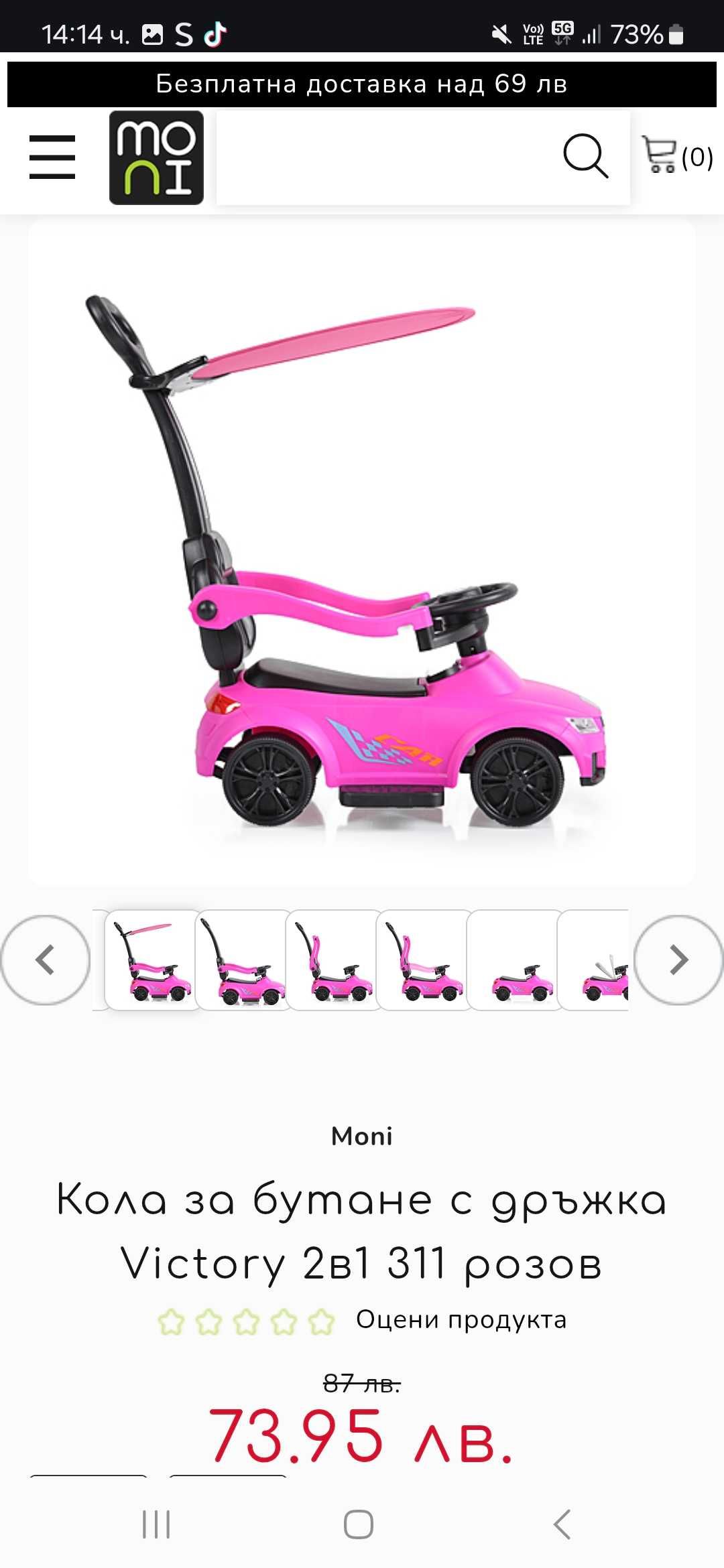
Task: Open the shopping cart
Action: click(677, 156)
